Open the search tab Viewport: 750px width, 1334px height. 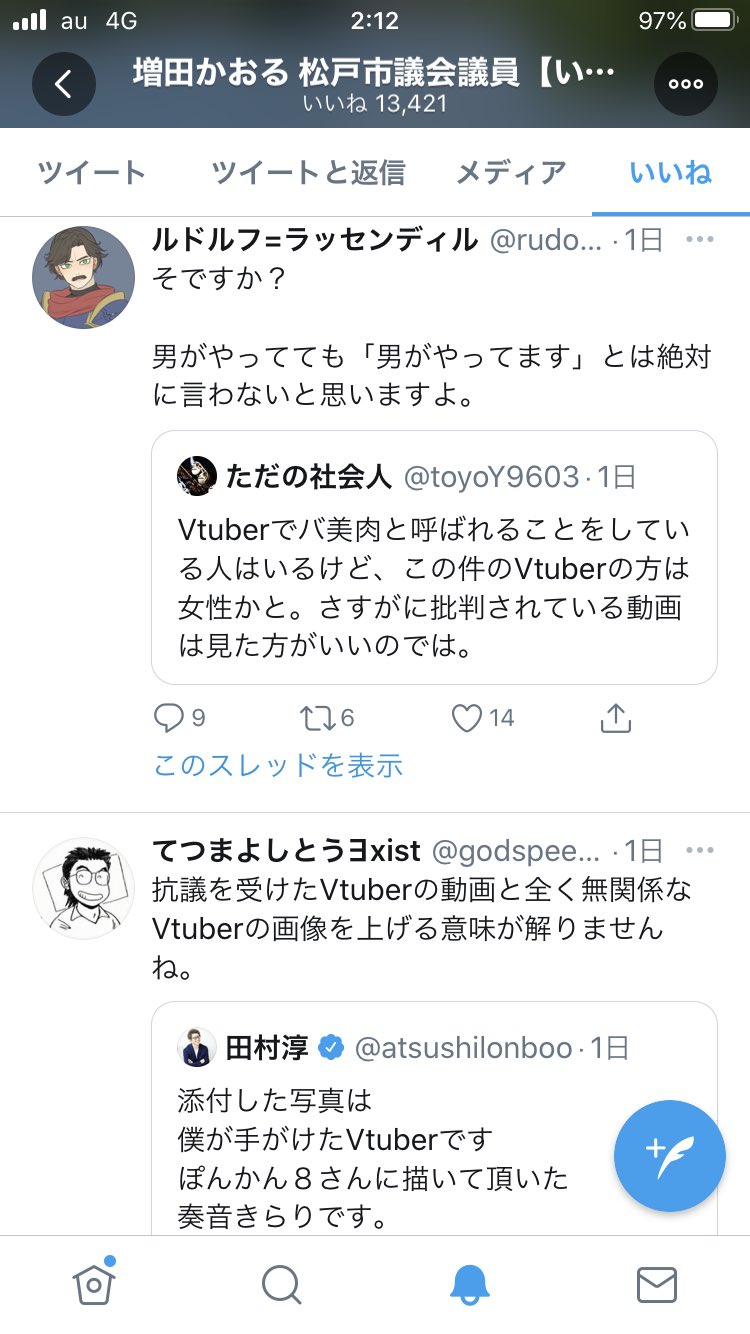click(x=281, y=1285)
